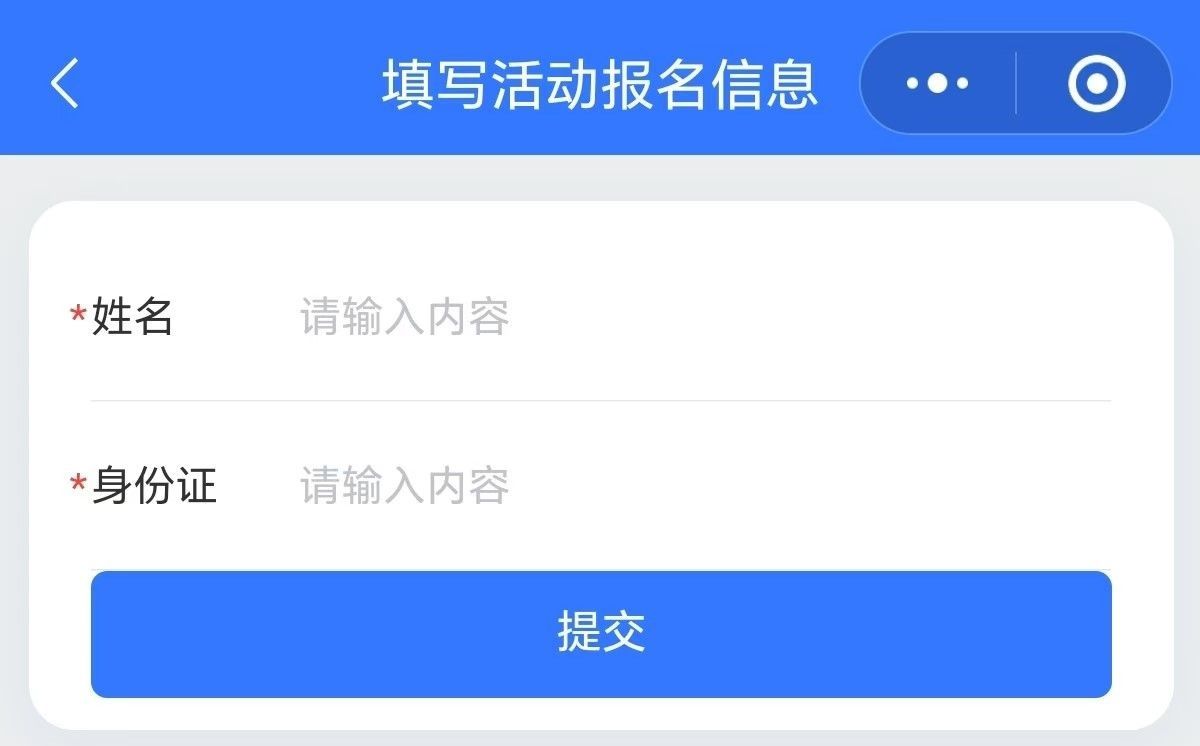Focus the 身份证 input field

click(700, 486)
